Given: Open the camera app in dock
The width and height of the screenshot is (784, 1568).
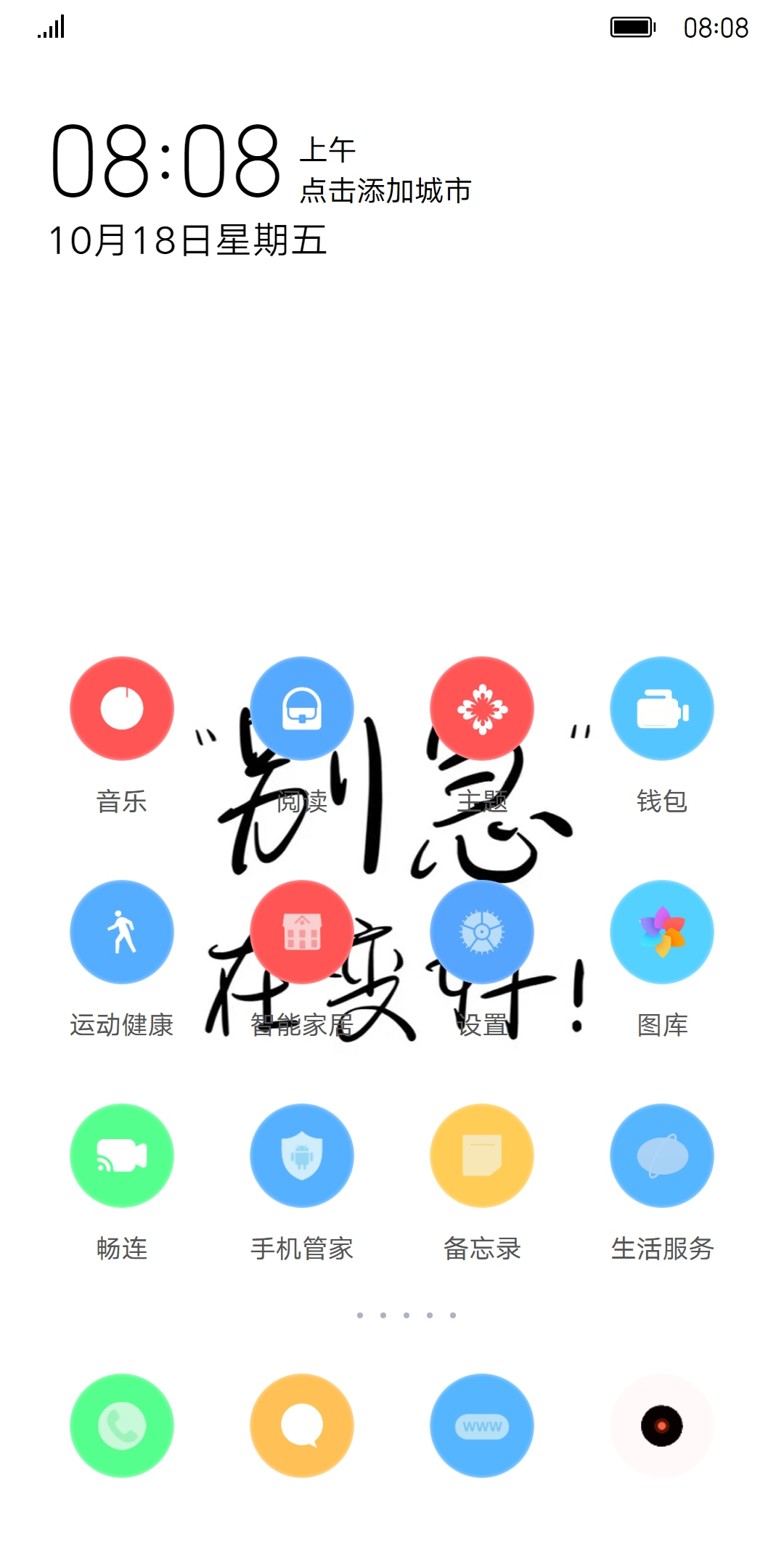Looking at the screenshot, I should click(661, 1426).
